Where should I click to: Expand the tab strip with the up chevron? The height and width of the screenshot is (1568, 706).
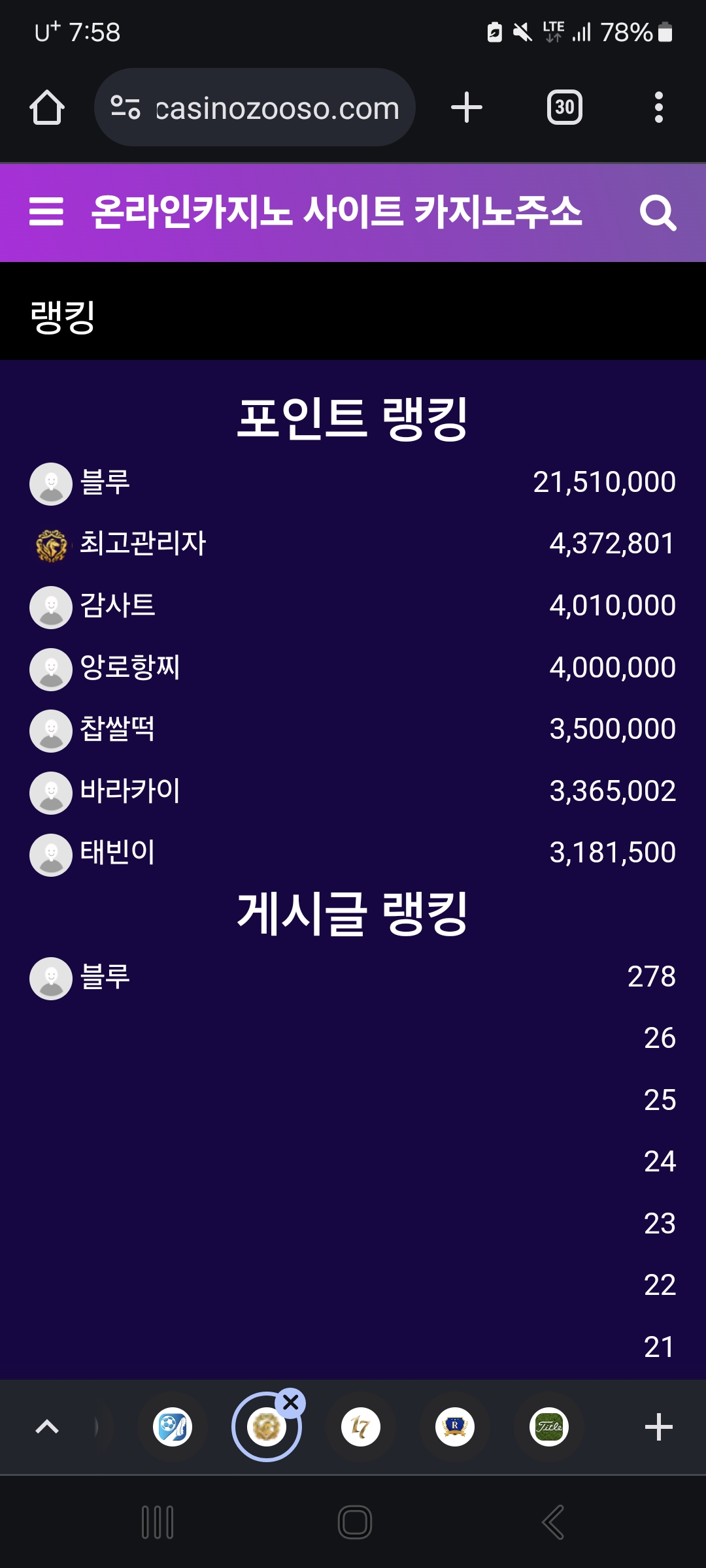[47, 1427]
